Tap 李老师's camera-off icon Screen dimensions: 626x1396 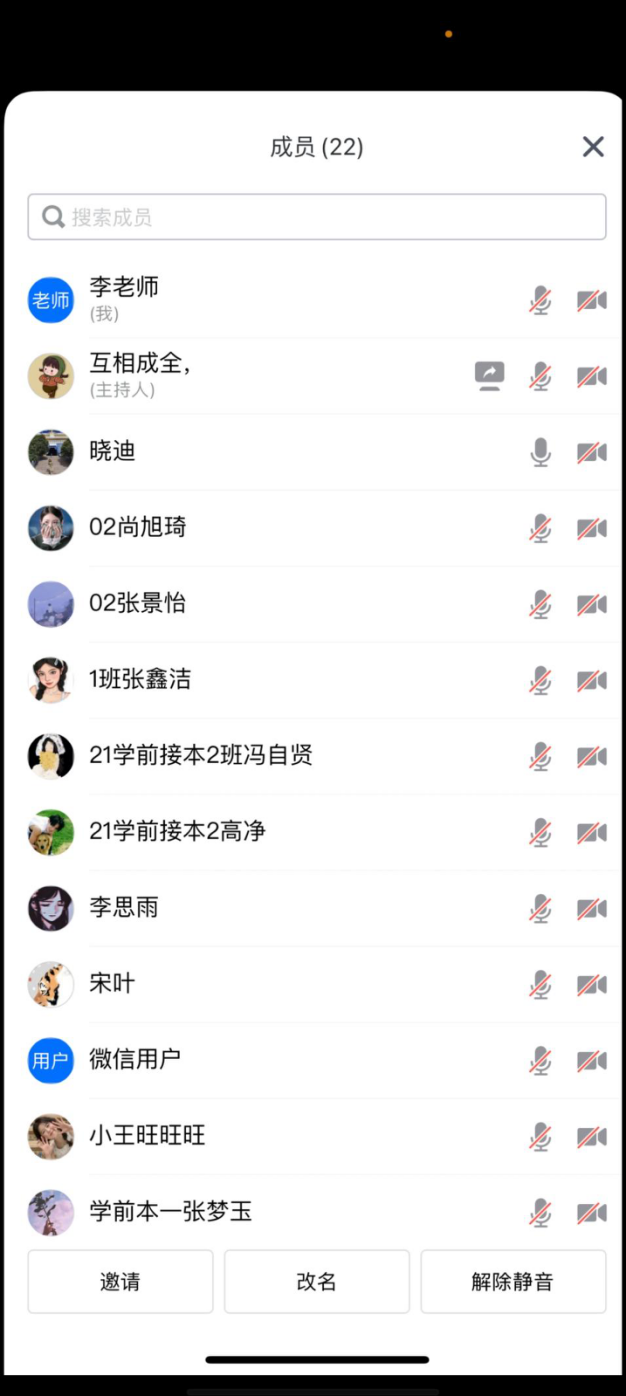tap(592, 300)
